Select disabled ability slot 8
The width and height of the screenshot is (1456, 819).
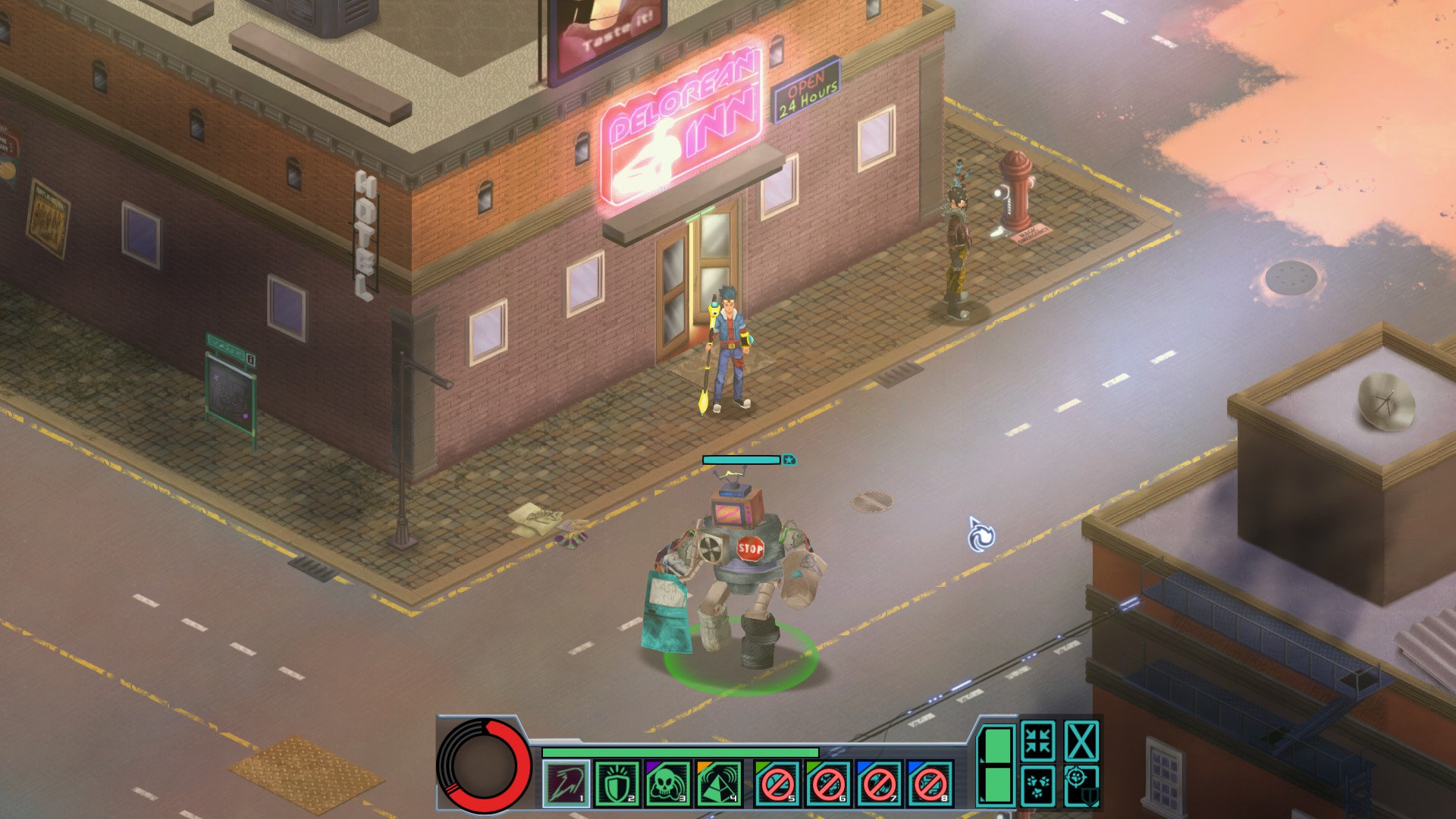(x=930, y=783)
